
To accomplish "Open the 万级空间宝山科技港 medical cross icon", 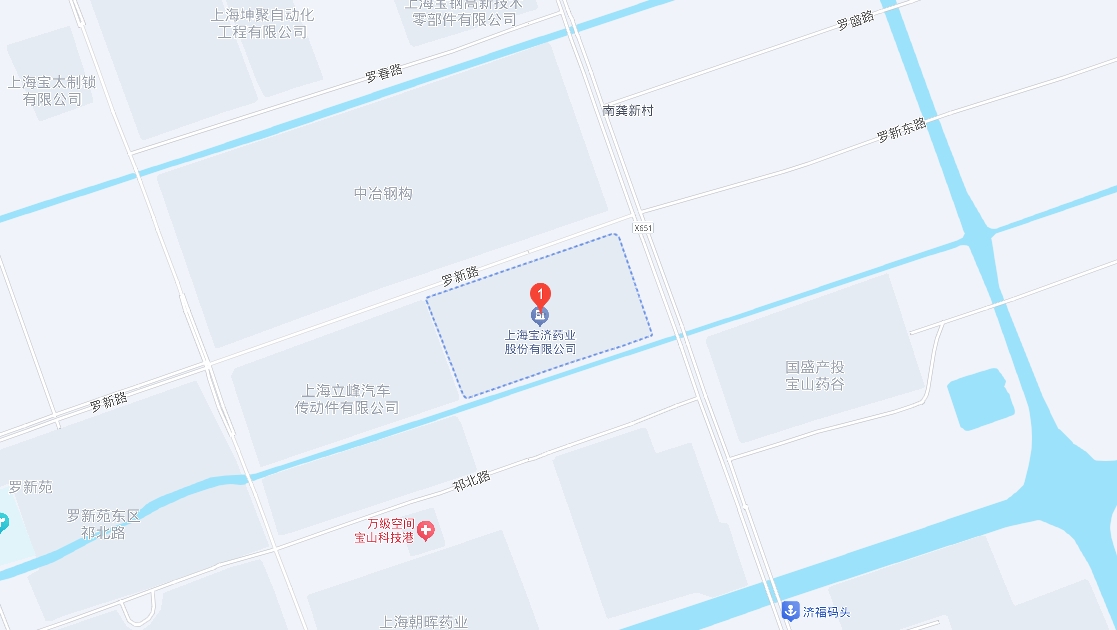I will point(426,530).
